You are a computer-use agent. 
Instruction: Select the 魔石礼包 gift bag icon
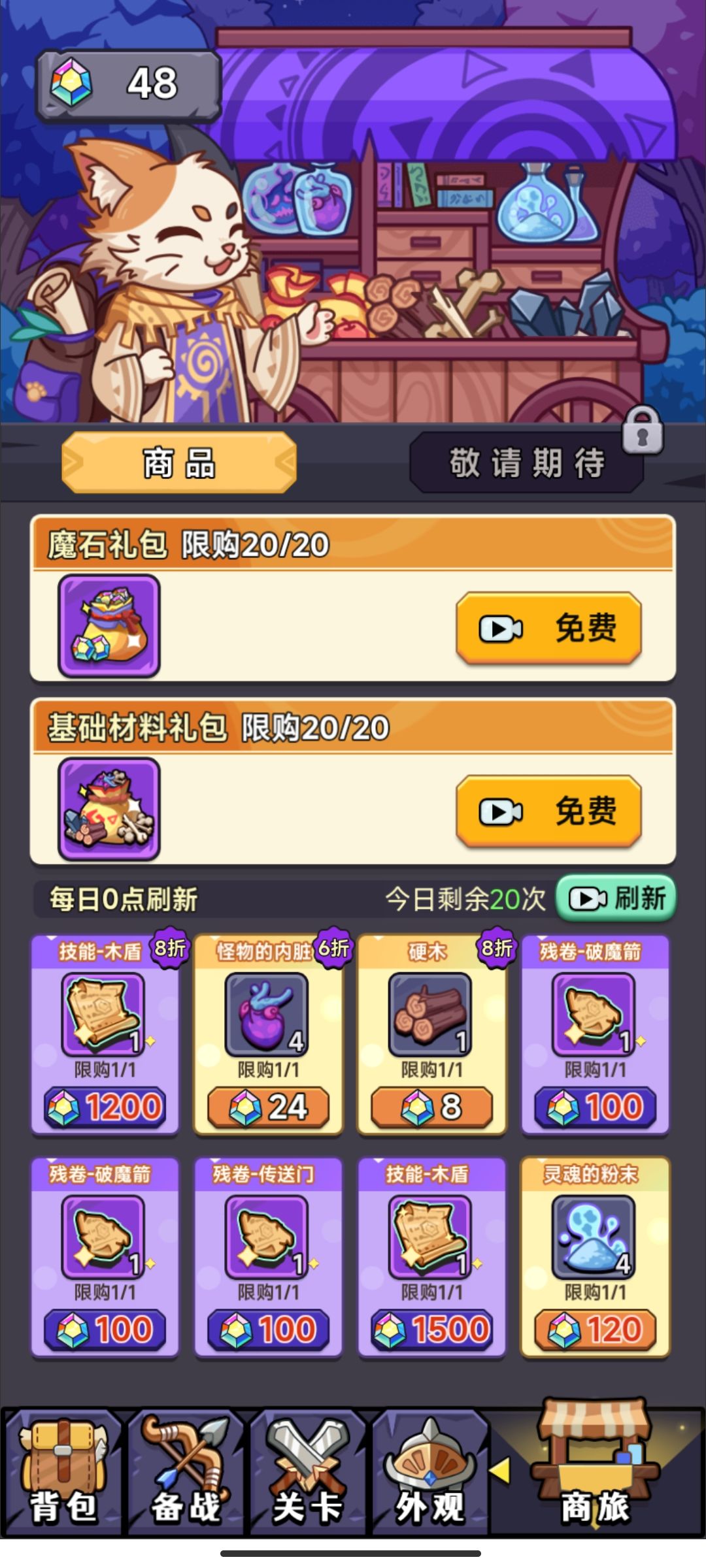point(110,629)
